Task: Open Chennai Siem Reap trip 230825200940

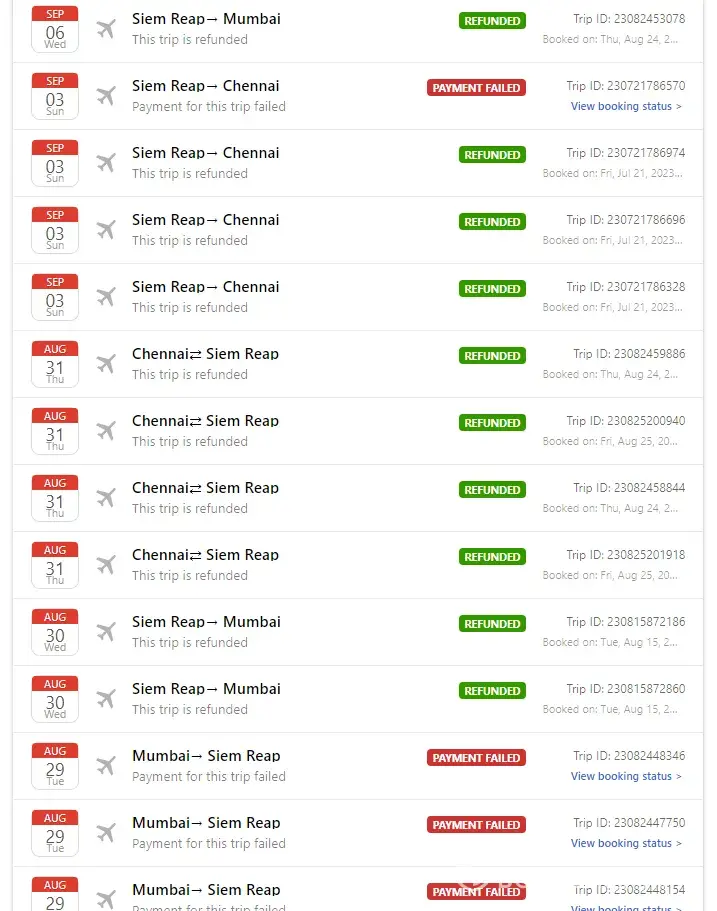Action: (x=205, y=421)
